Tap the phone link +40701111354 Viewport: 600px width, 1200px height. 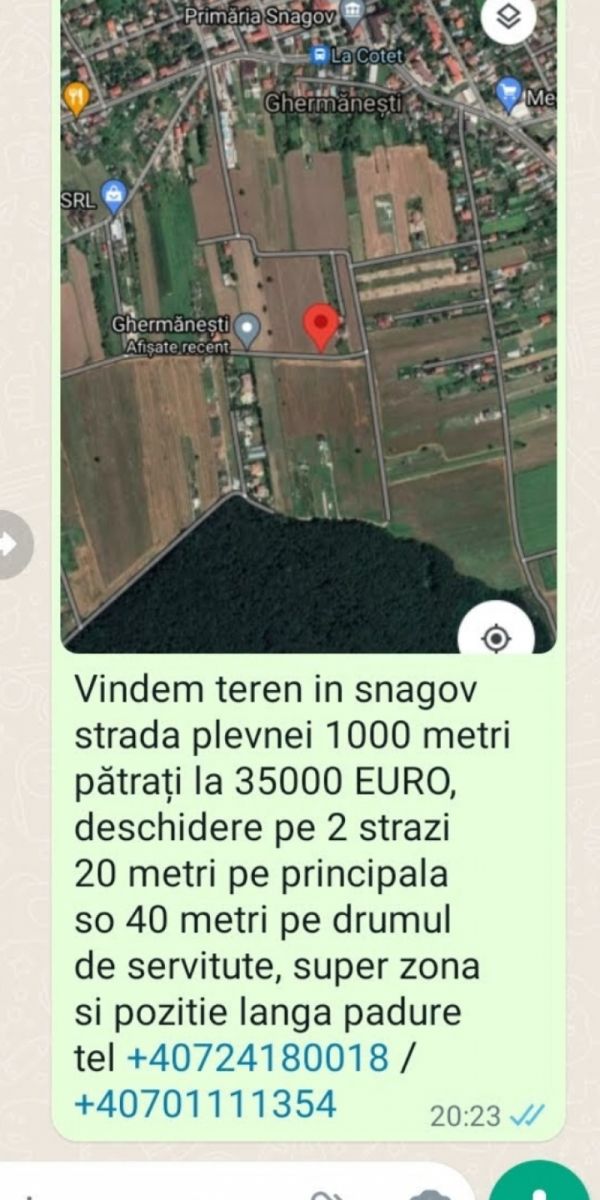205,1104
